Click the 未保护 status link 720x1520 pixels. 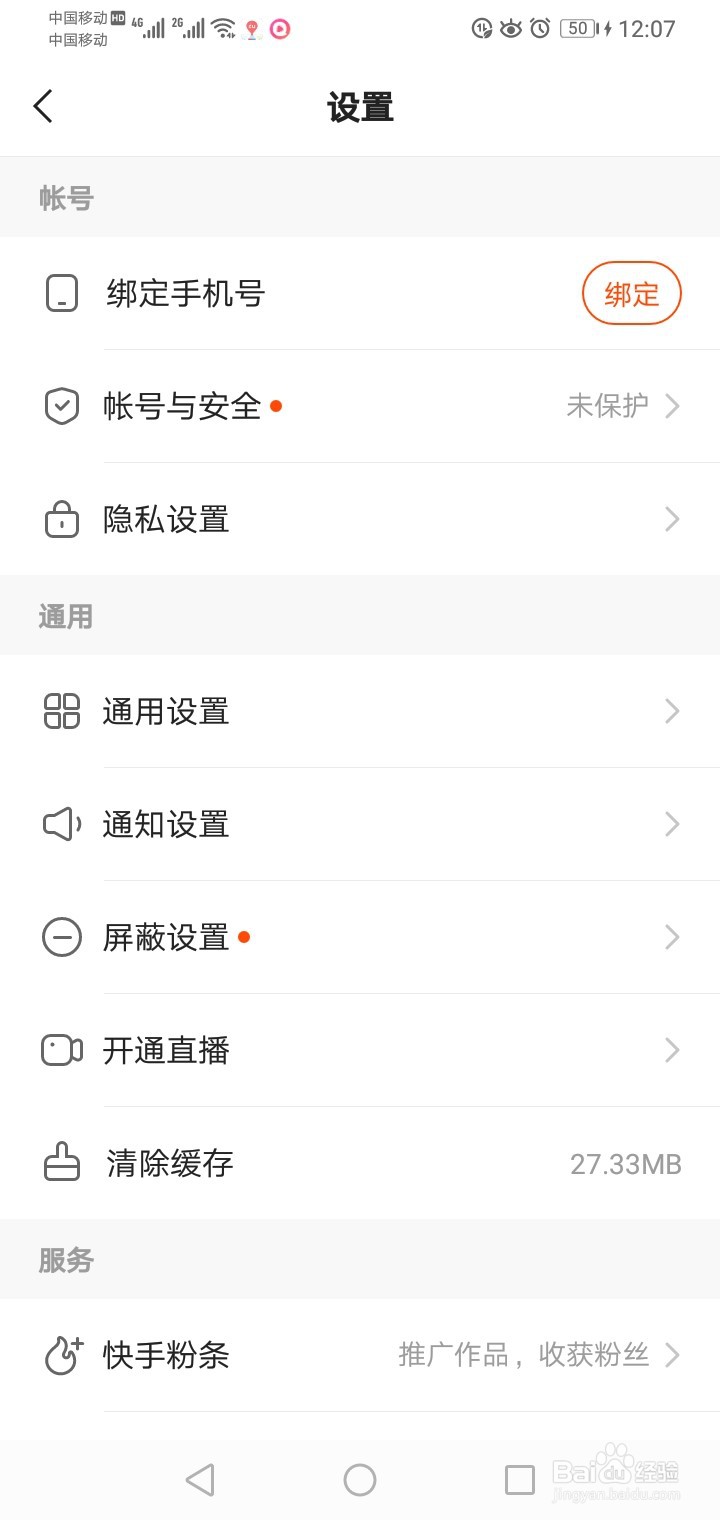(608, 406)
